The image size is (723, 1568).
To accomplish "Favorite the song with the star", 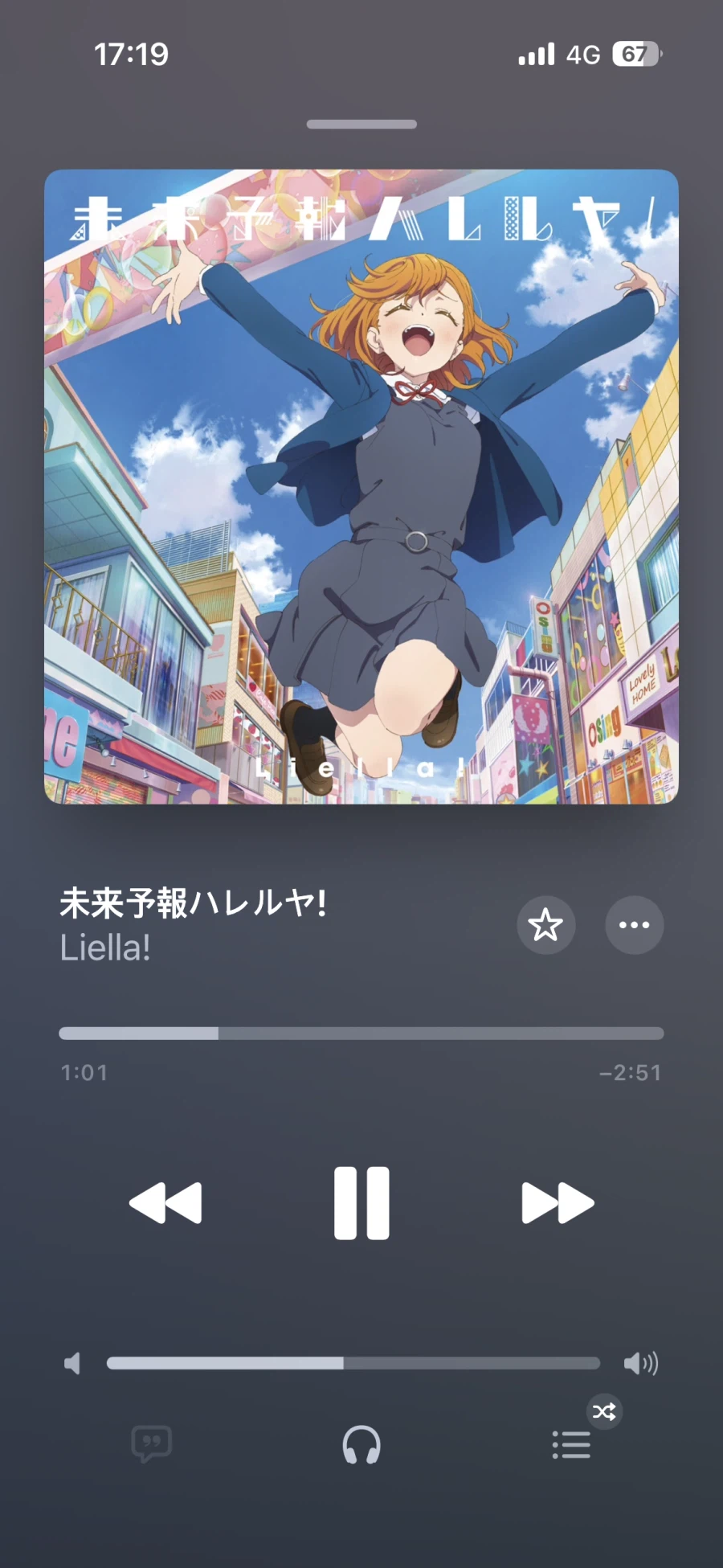I will 545,925.
